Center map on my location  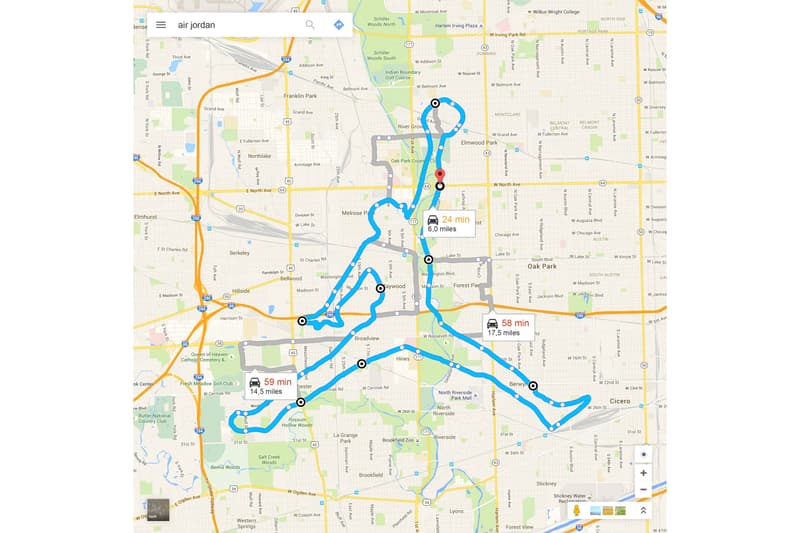pos(643,455)
